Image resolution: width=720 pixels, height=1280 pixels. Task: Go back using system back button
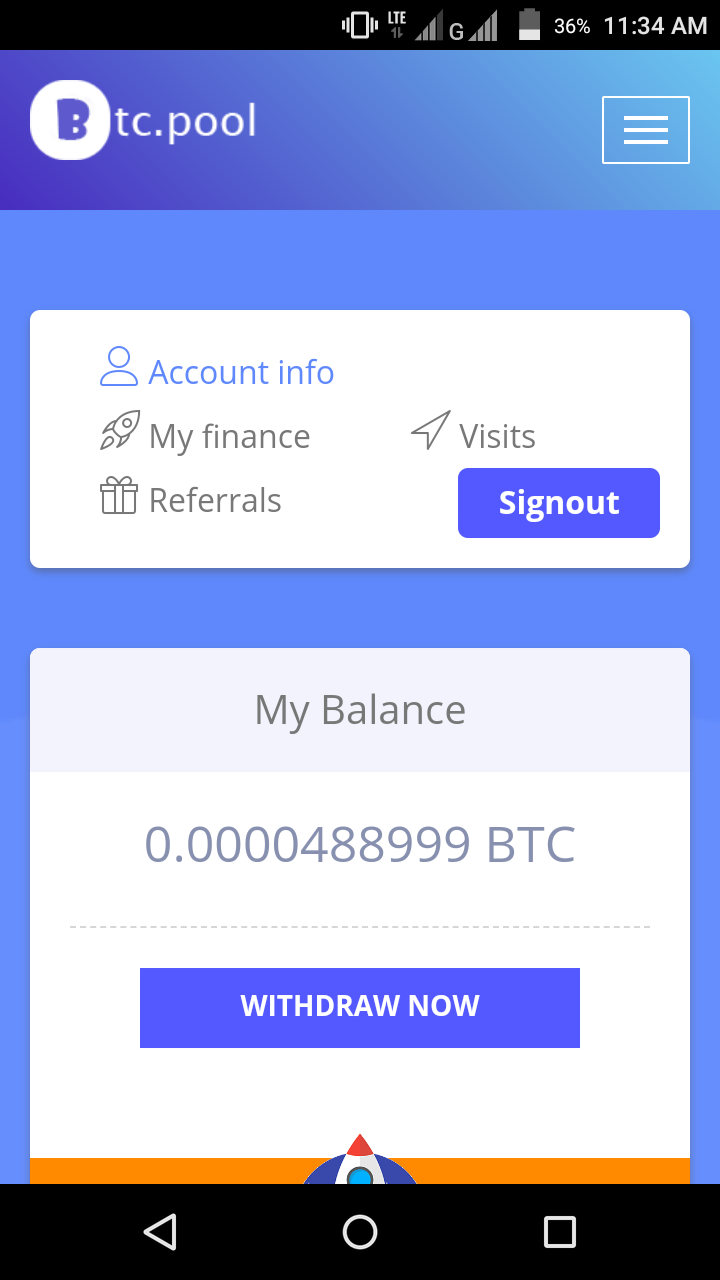click(160, 1231)
